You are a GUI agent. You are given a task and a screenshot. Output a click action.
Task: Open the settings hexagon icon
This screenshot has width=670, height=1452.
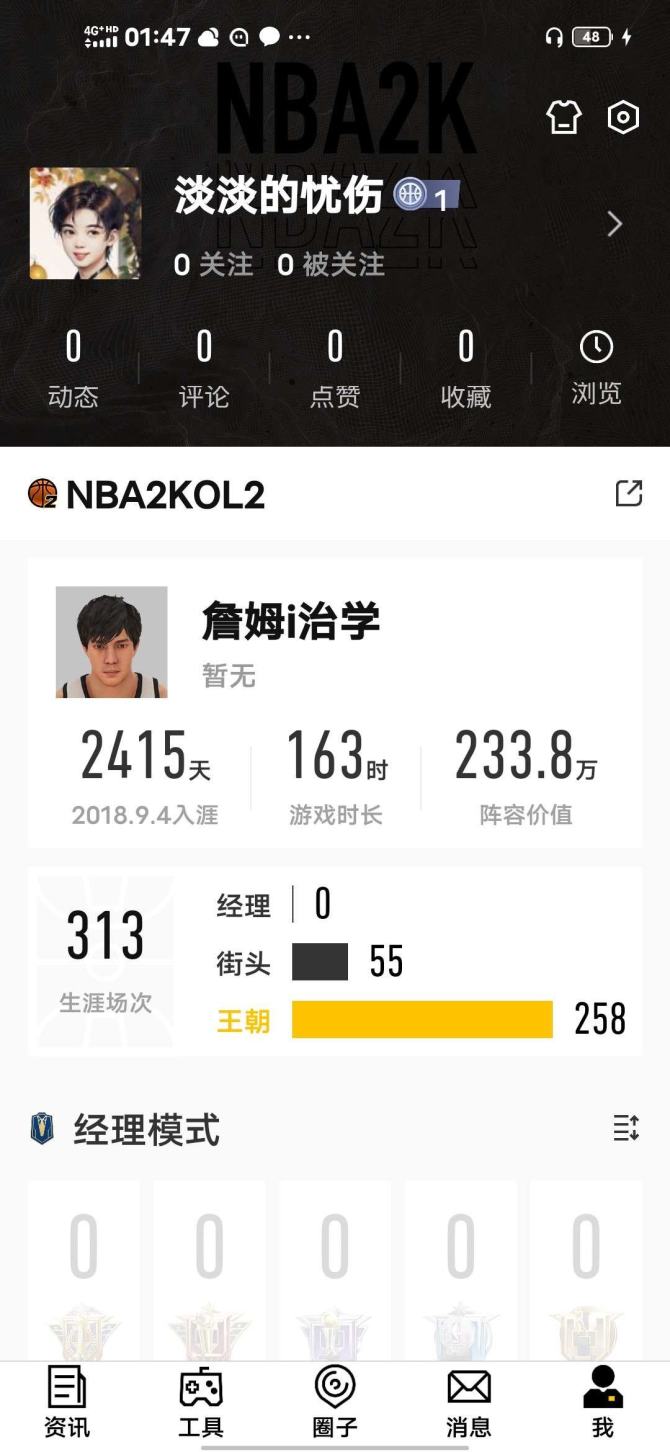(x=623, y=118)
